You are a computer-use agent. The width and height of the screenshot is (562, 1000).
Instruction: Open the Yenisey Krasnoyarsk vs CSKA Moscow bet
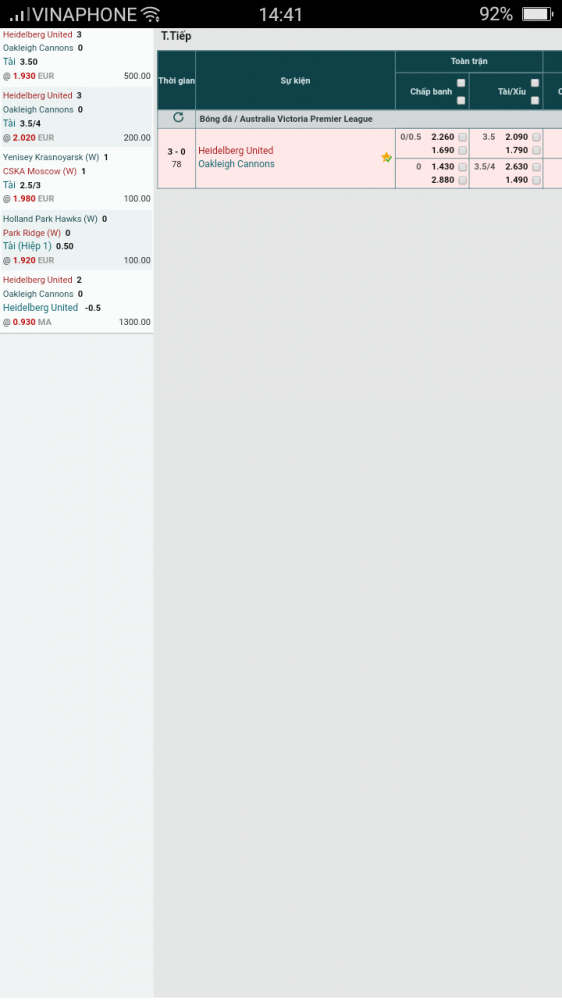77,178
